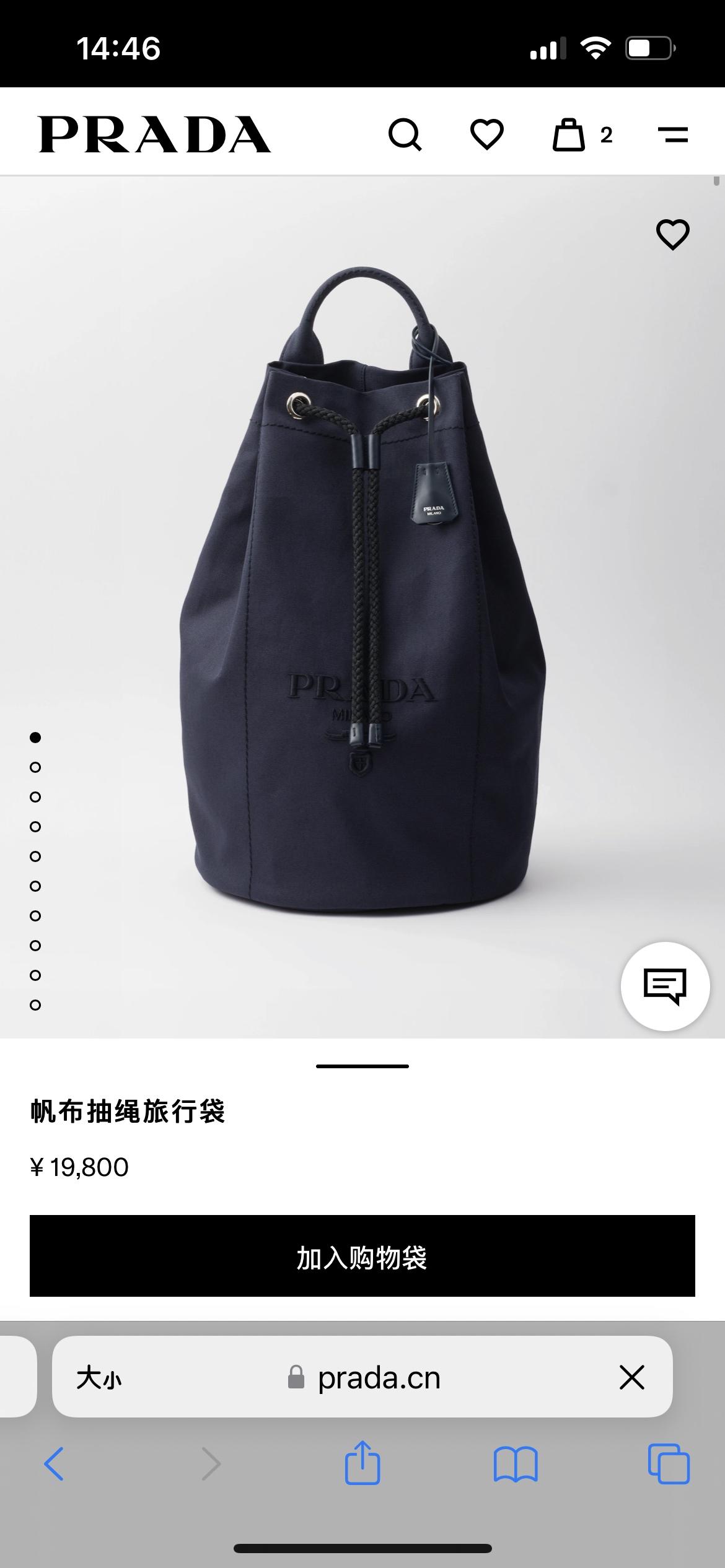
Task: Open the hamburger menu
Action: 672,134
